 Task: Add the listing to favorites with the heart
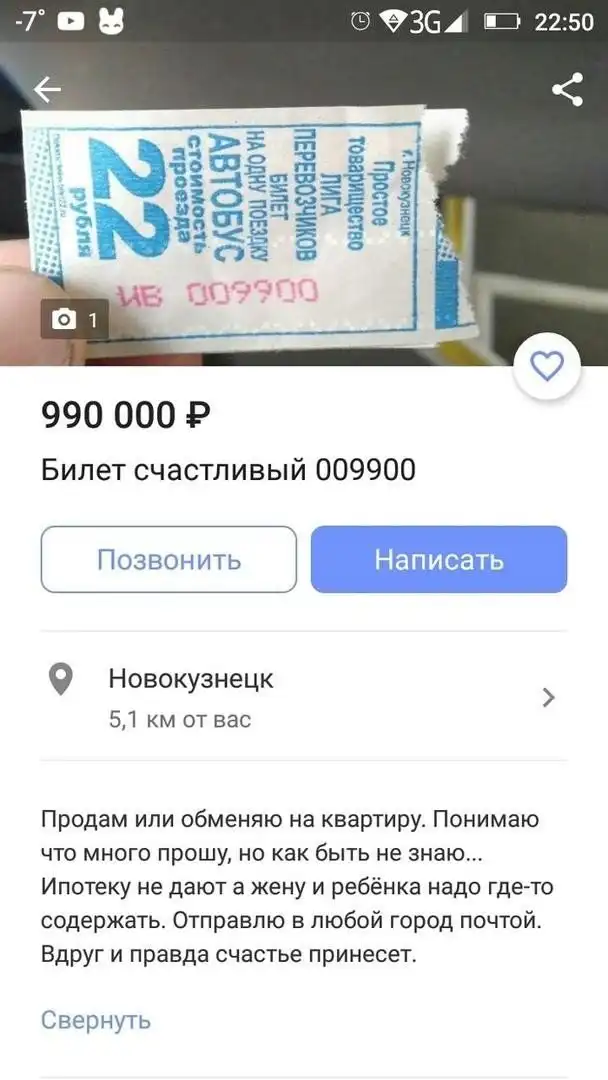547,368
